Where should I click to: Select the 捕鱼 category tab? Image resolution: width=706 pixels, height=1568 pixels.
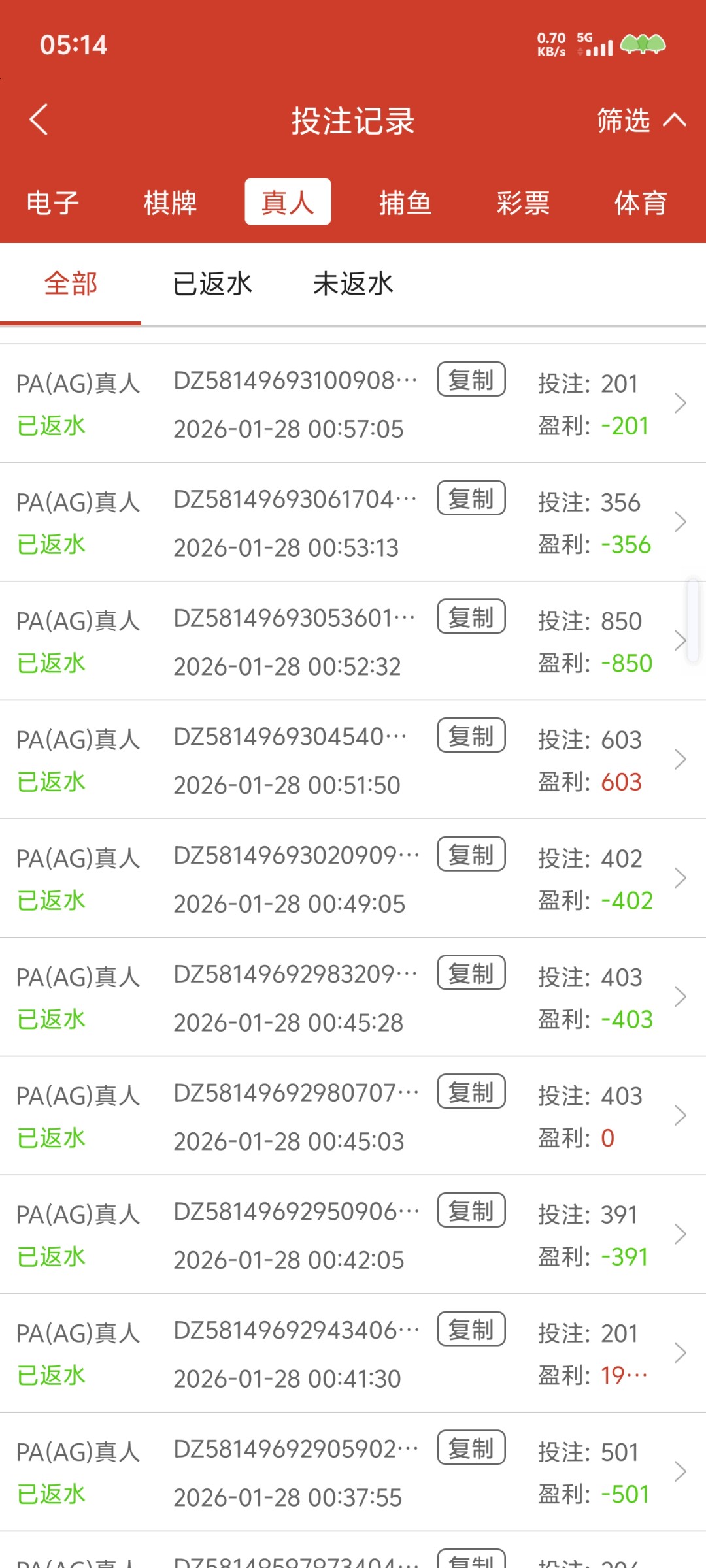click(x=405, y=203)
